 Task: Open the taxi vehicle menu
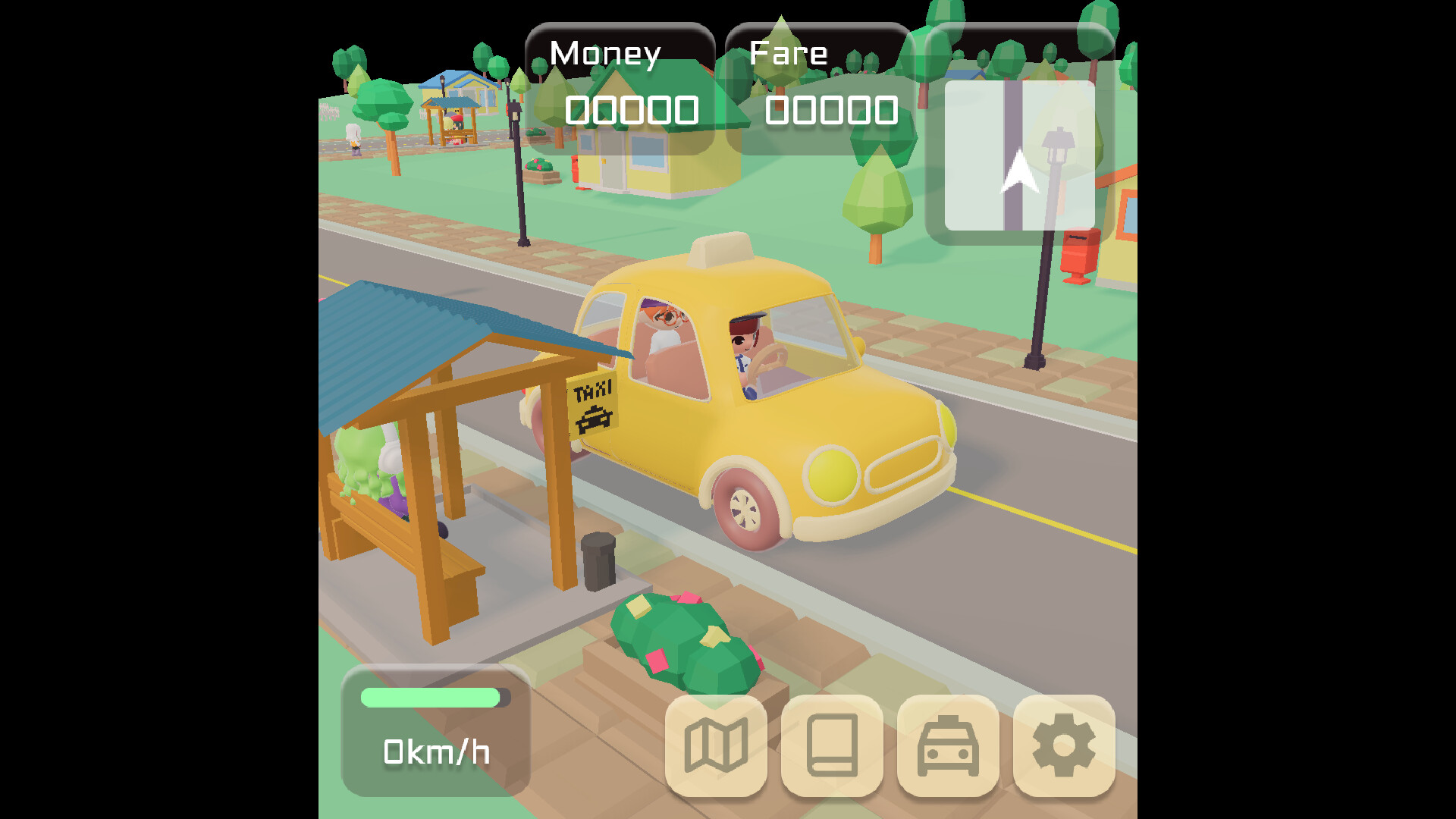click(948, 745)
